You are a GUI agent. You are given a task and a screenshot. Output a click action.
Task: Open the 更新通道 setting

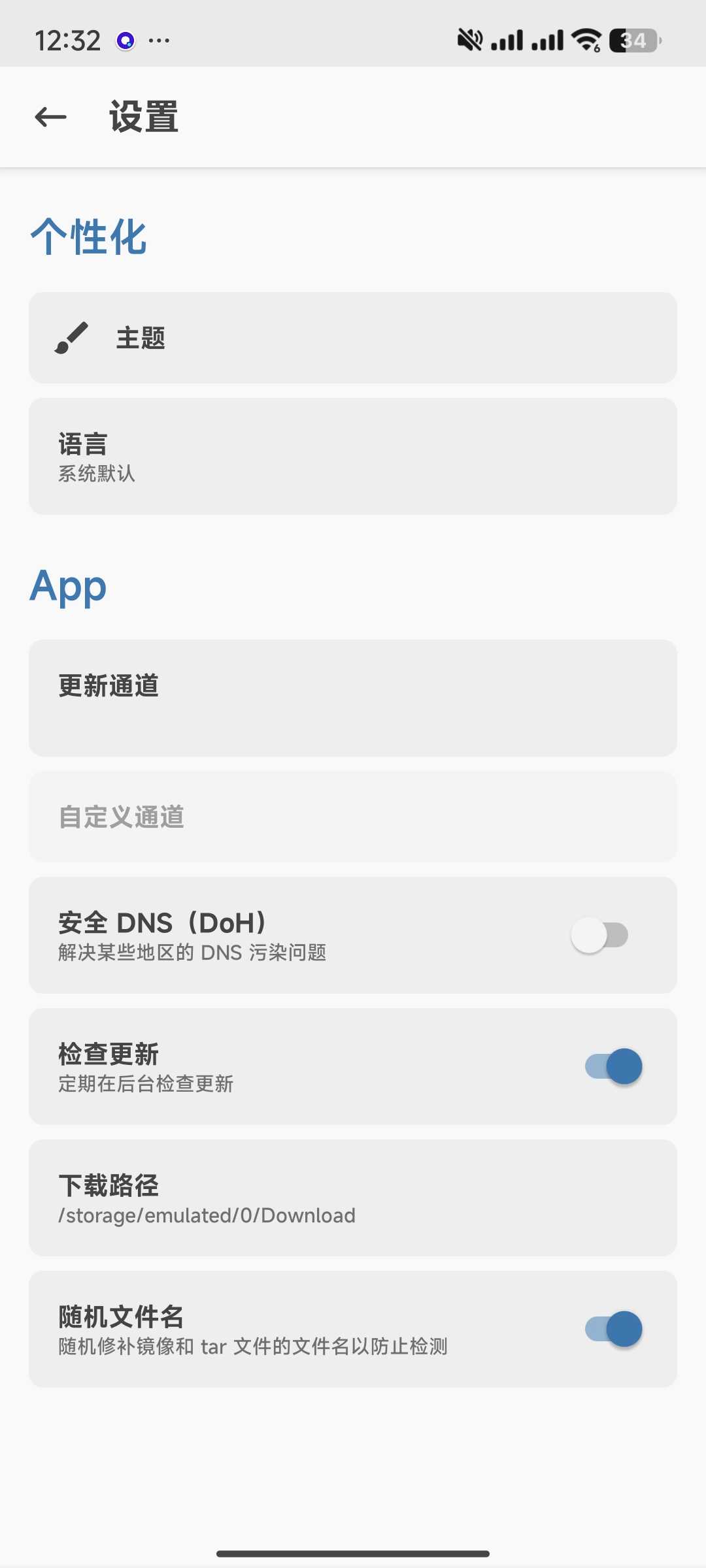(x=353, y=698)
